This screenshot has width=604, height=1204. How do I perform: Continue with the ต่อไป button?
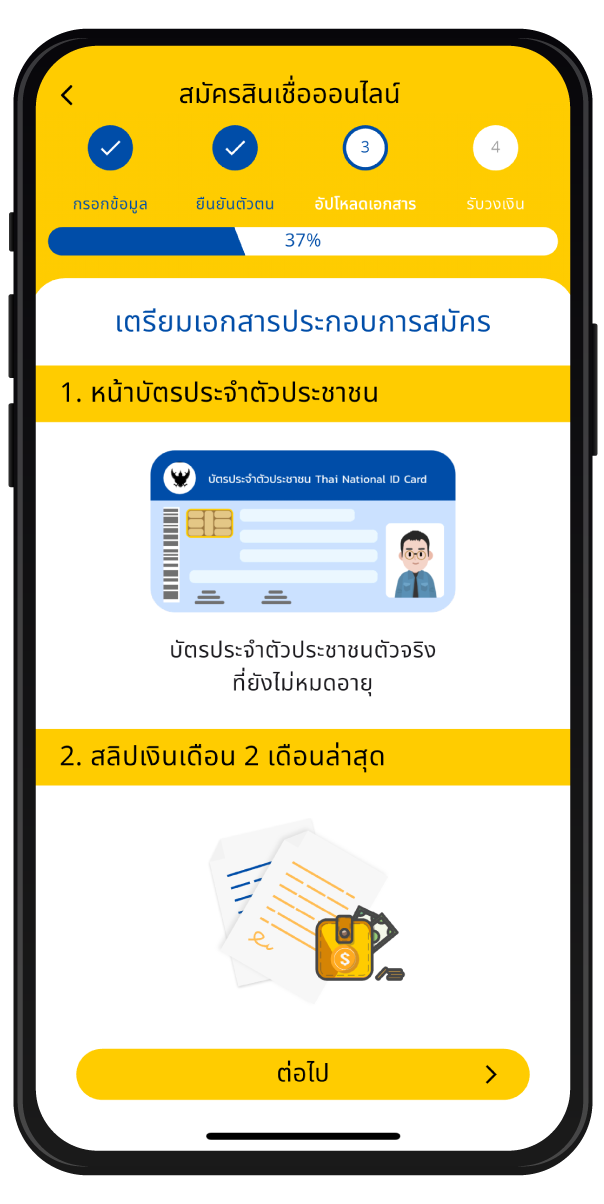click(x=302, y=1074)
